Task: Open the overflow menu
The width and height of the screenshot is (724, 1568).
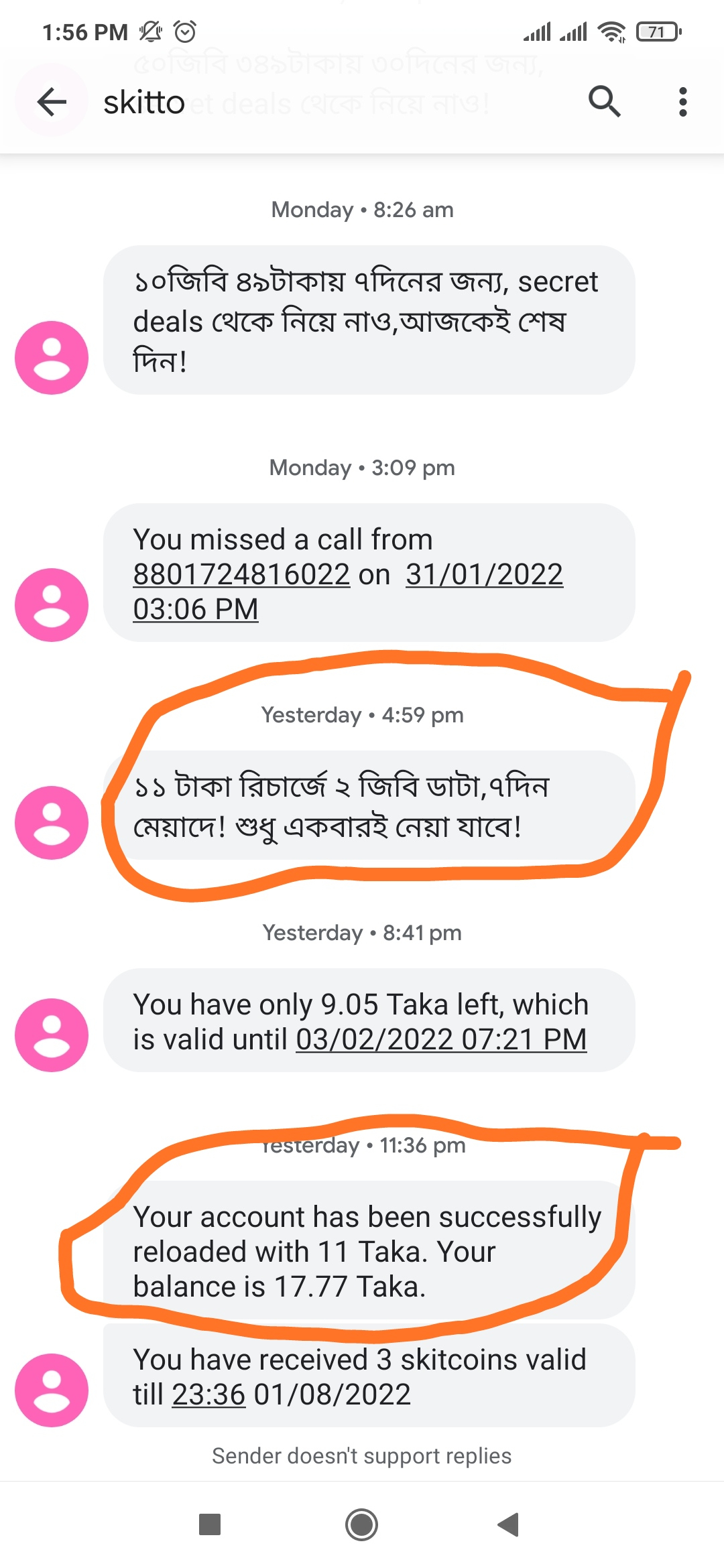Action: point(682,102)
